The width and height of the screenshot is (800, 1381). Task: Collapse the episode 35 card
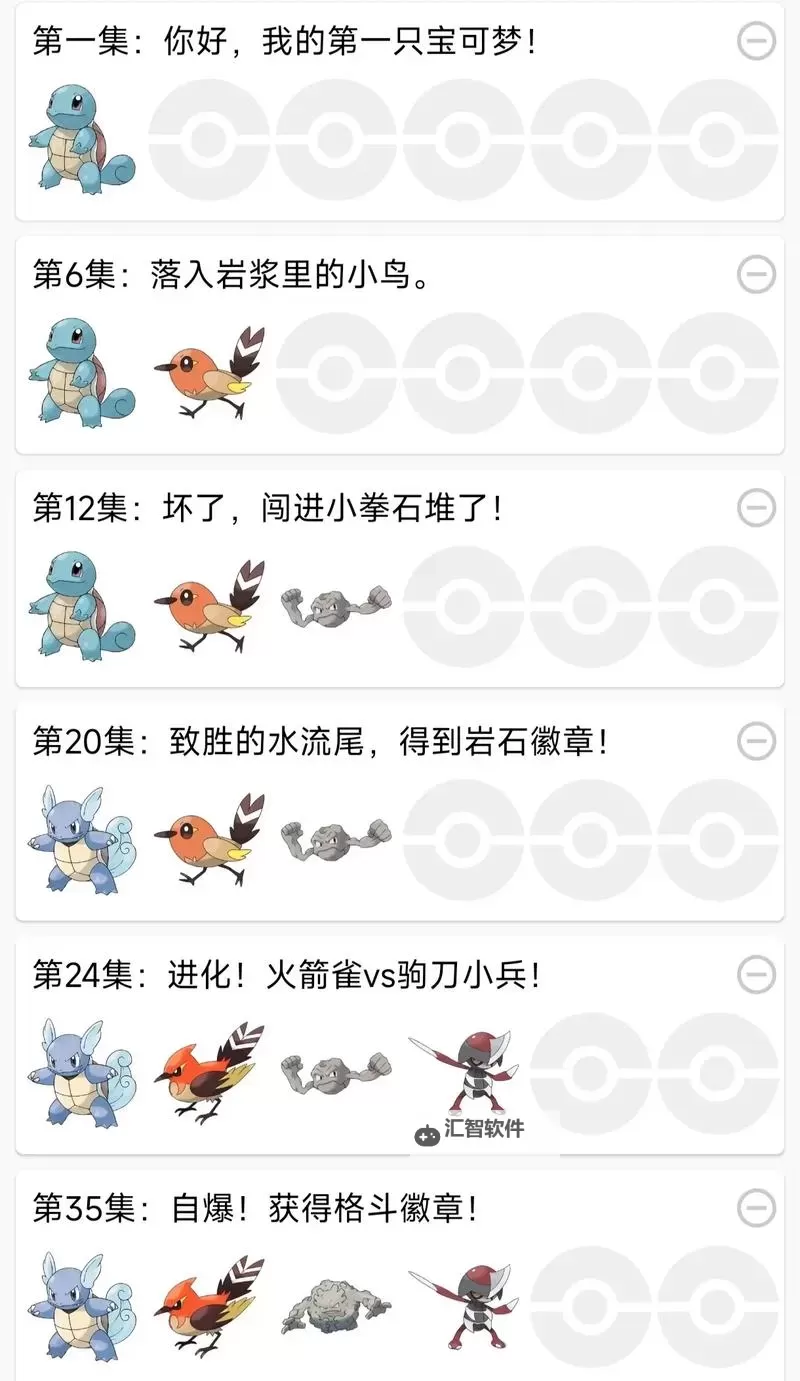coord(758,1208)
